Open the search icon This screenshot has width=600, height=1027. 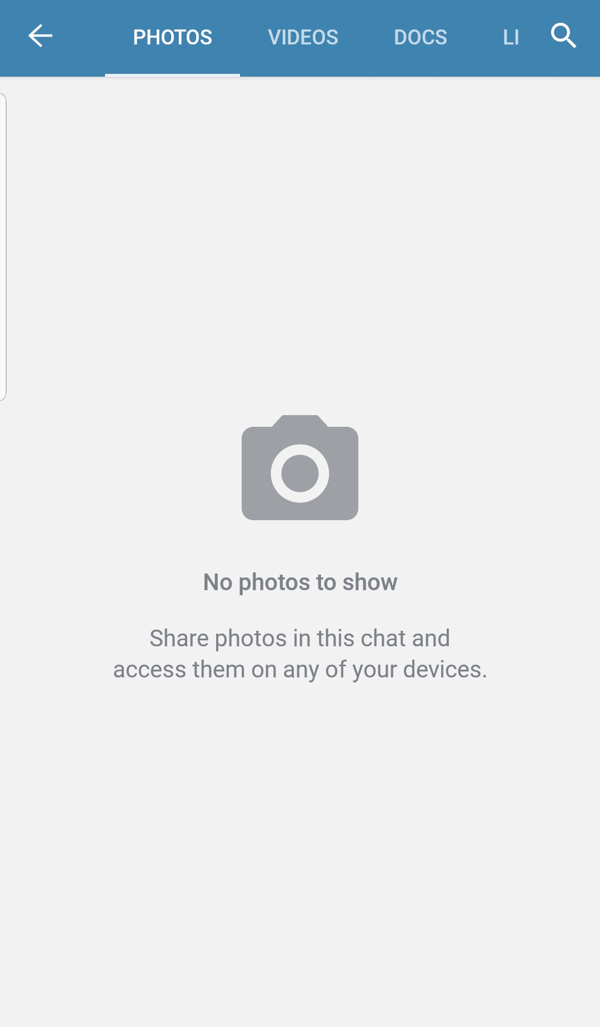tap(564, 36)
